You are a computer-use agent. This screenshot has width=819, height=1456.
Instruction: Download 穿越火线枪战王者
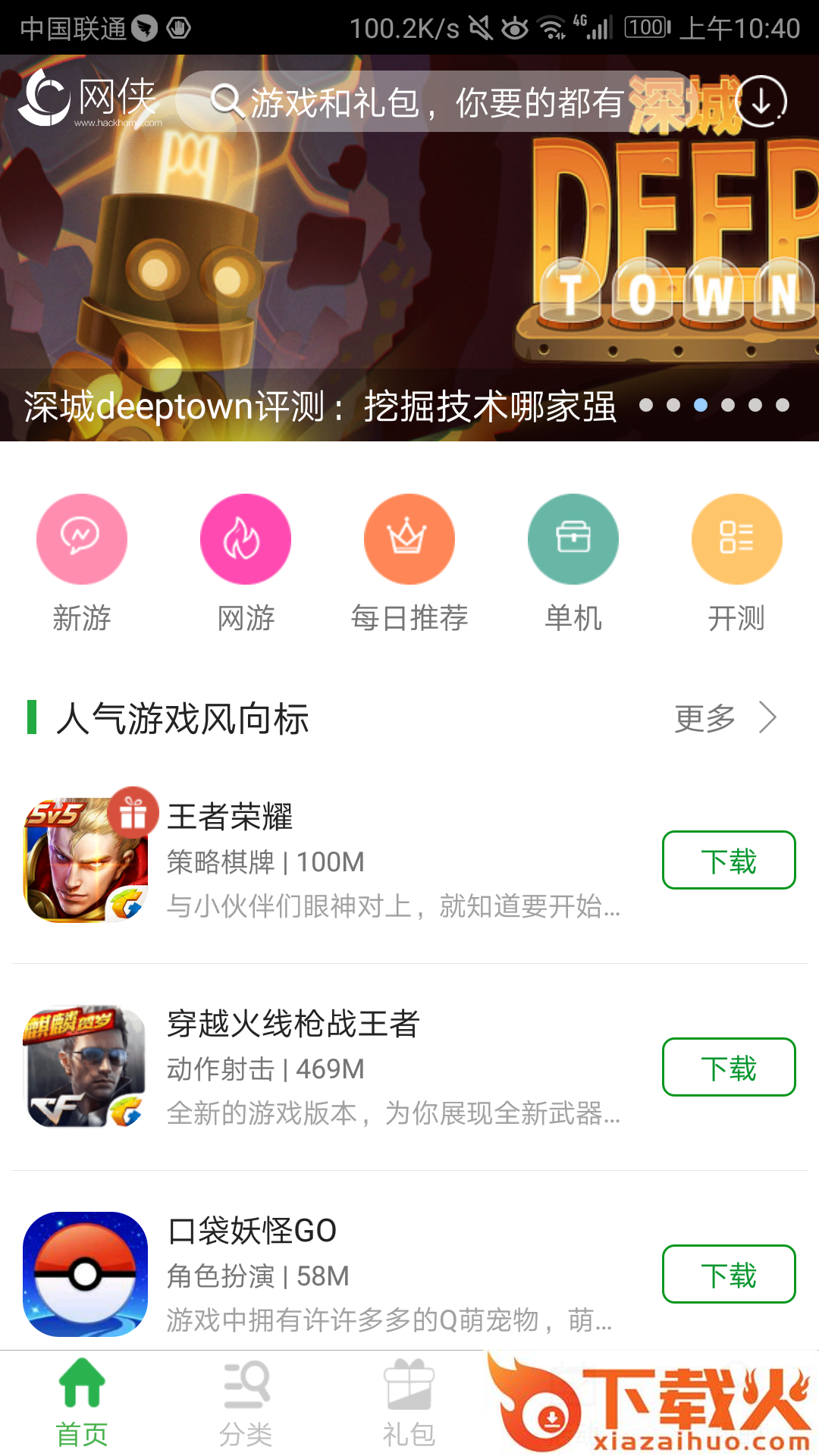coord(729,1068)
